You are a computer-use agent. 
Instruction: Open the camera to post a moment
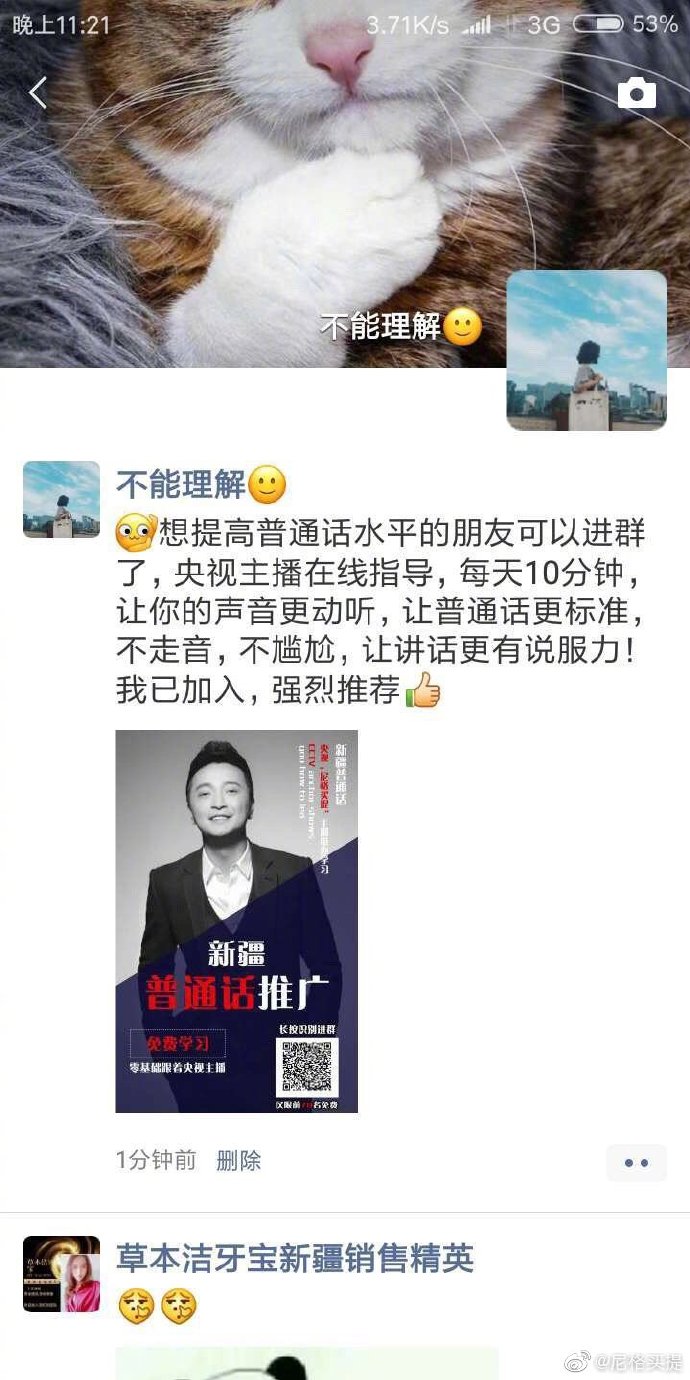click(x=636, y=94)
